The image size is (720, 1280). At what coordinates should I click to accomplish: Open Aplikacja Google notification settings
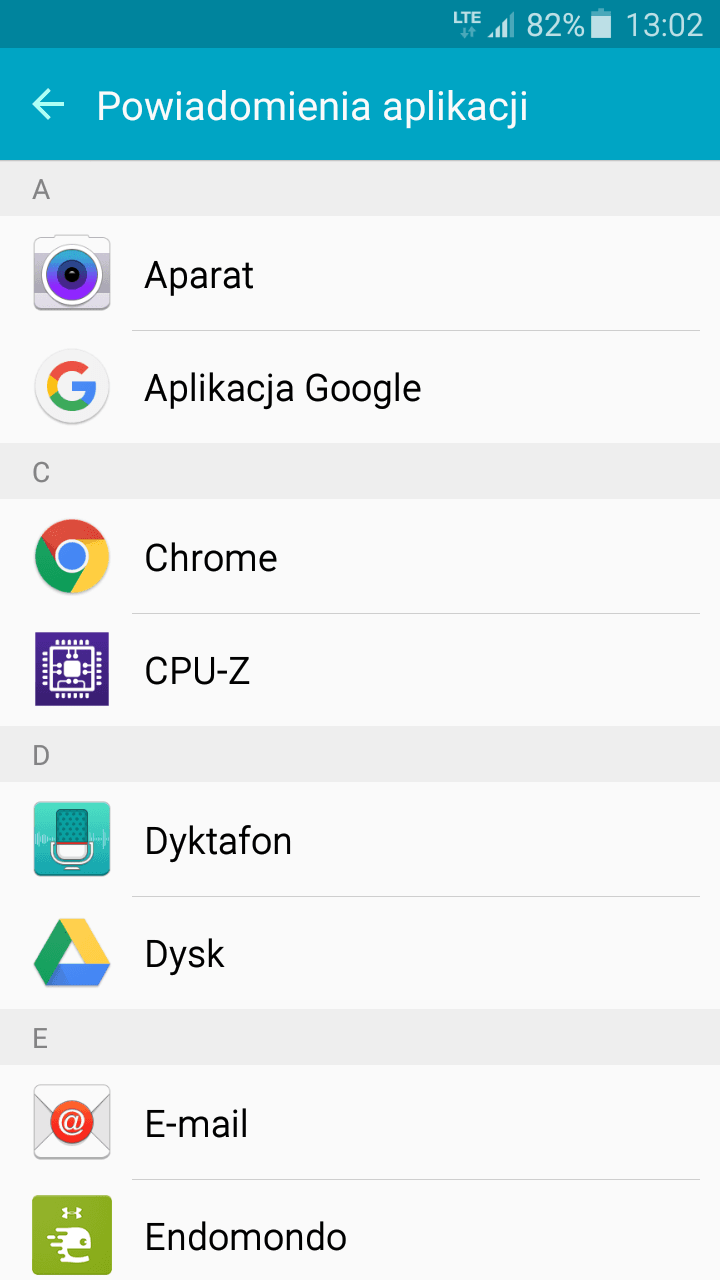(x=360, y=387)
